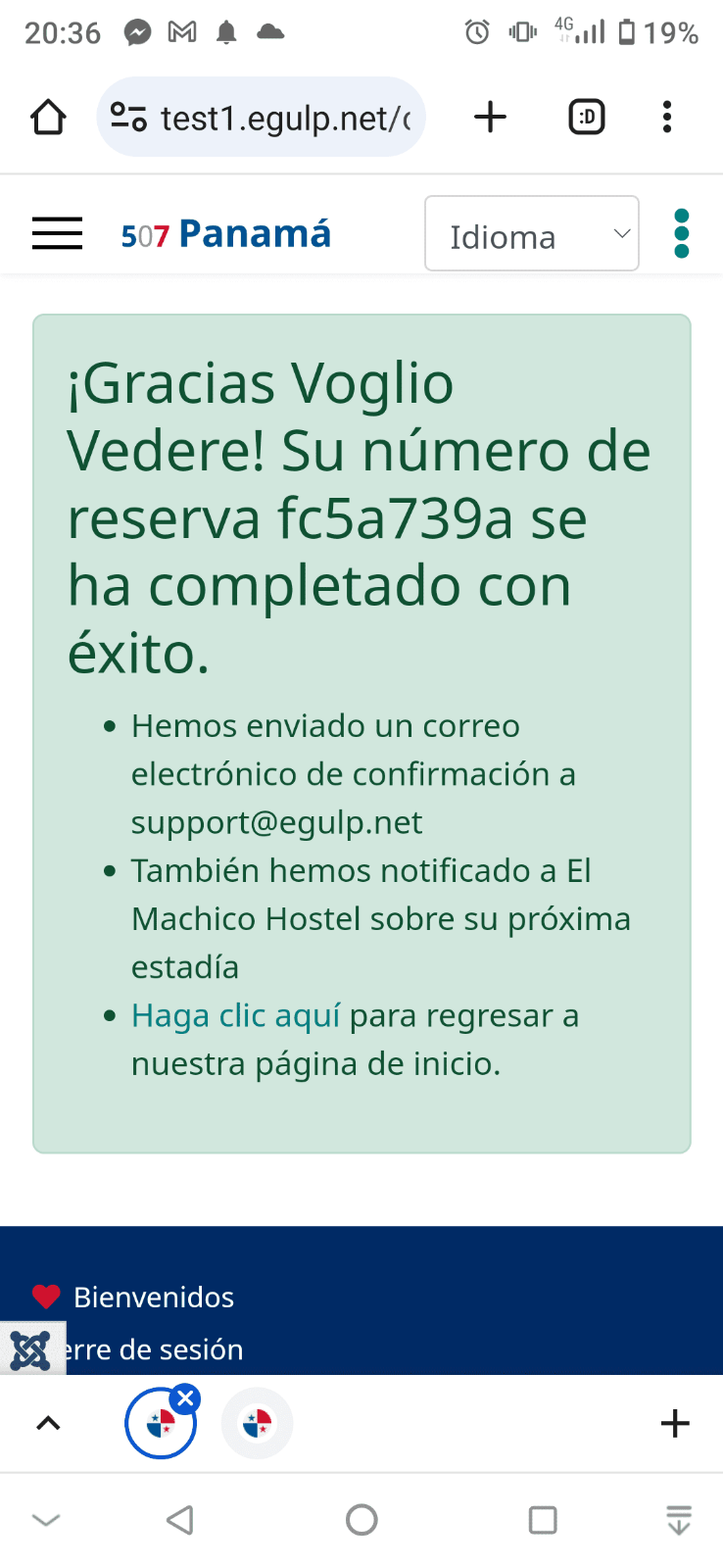The width and height of the screenshot is (723, 1568).
Task: Follow the "Haga clic aquí" link
Action: click(x=236, y=1016)
